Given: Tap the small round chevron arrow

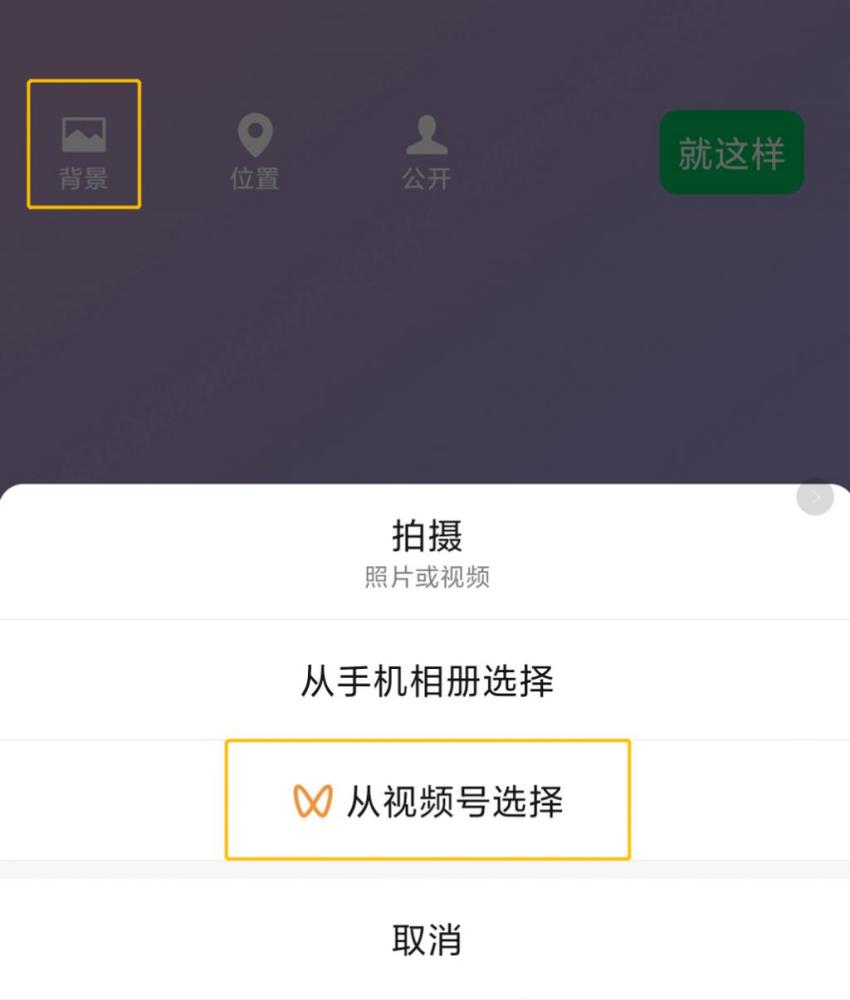Looking at the screenshot, I should tap(815, 497).
